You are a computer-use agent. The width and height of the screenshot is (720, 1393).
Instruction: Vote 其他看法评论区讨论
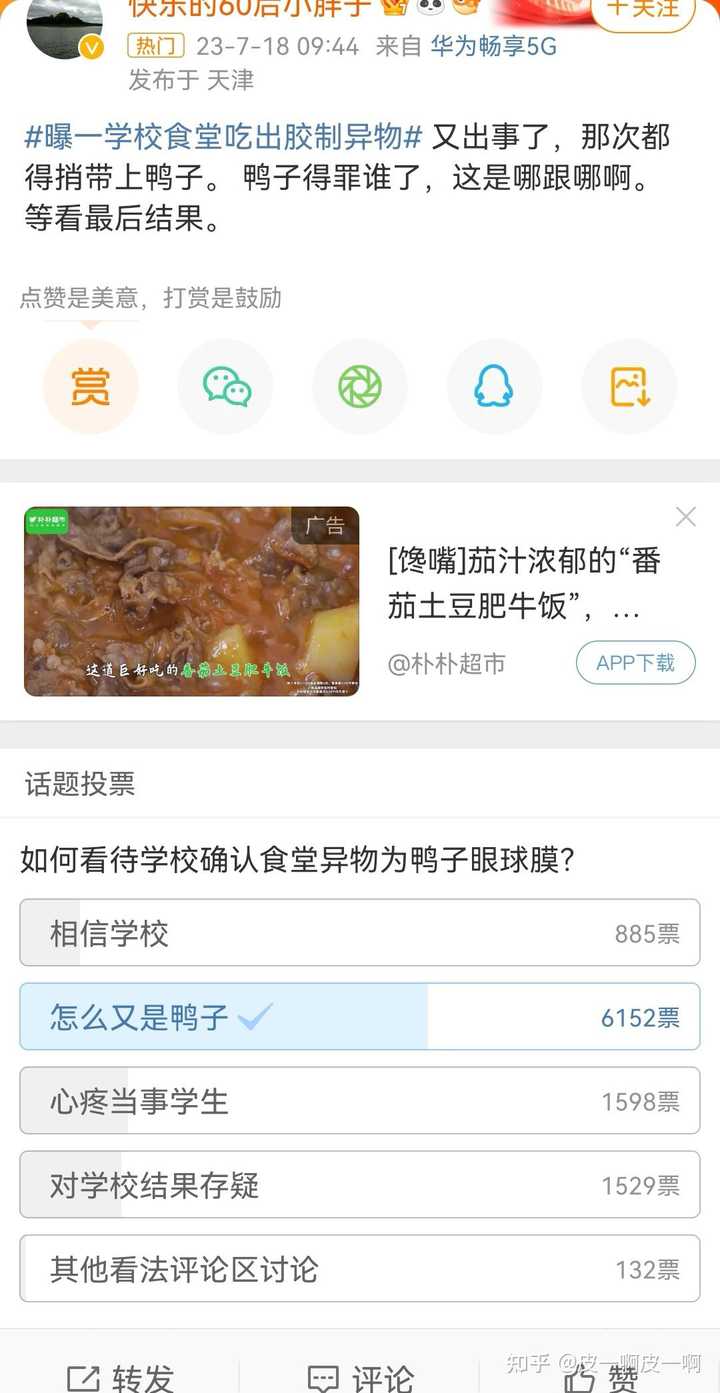360,1269
